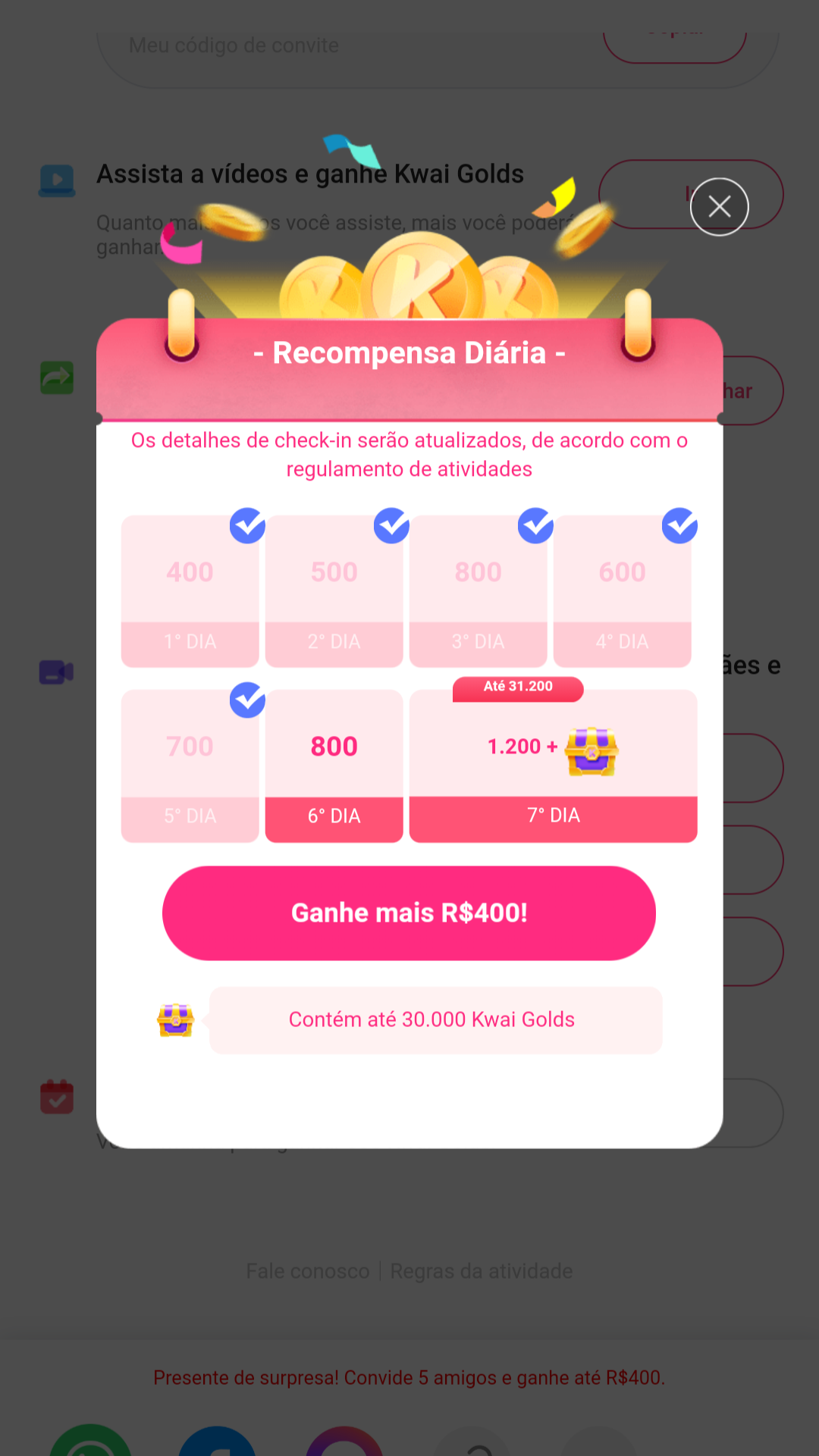Tap the "Até 31.200" badge
The image size is (819, 1456).
[x=518, y=689]
